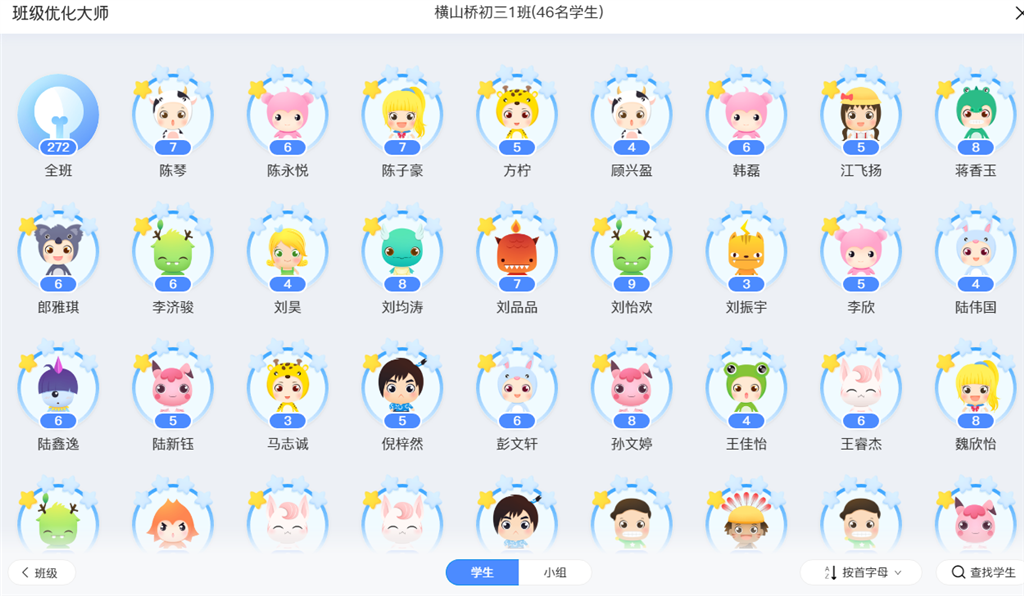Screen dimensions: 1024x596
Task: Select student 王睿杰
Action: [x=861, y=388]
